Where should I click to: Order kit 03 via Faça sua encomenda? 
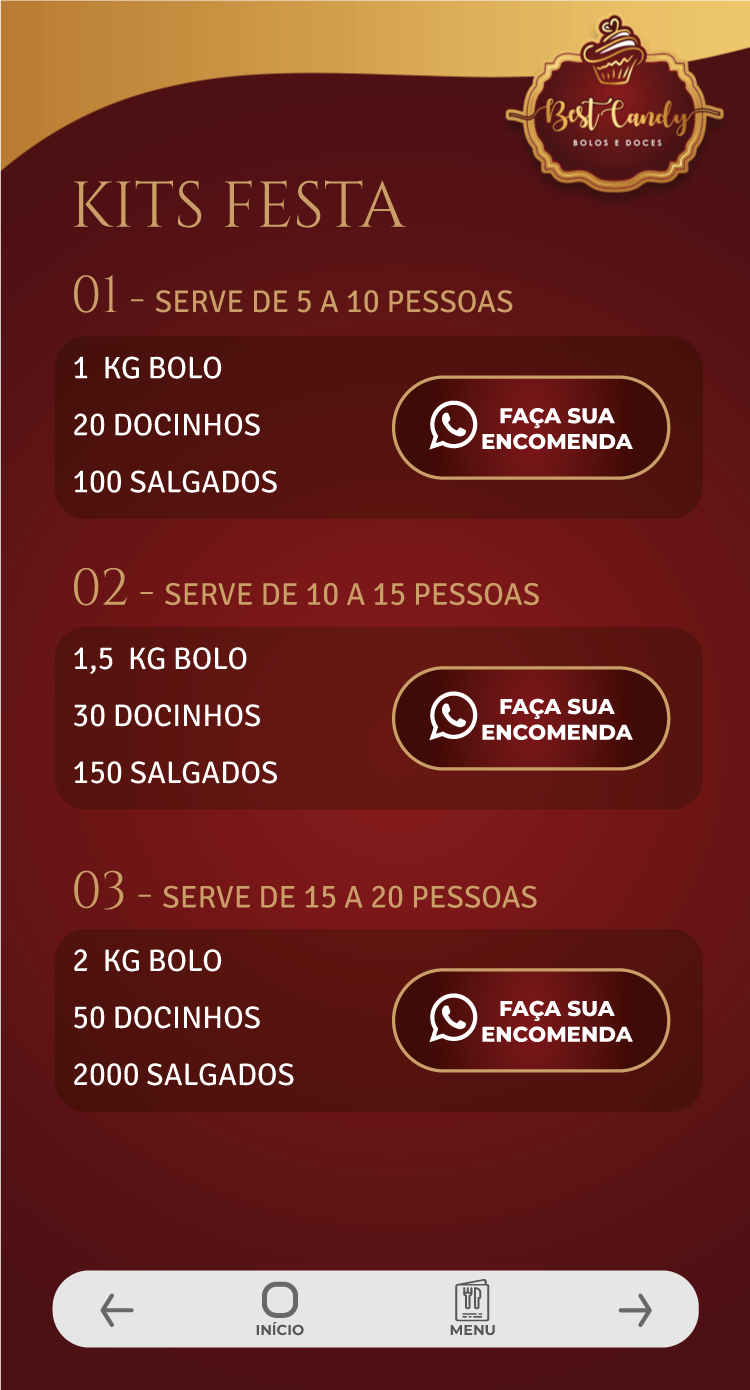[x=531, y=1021]
